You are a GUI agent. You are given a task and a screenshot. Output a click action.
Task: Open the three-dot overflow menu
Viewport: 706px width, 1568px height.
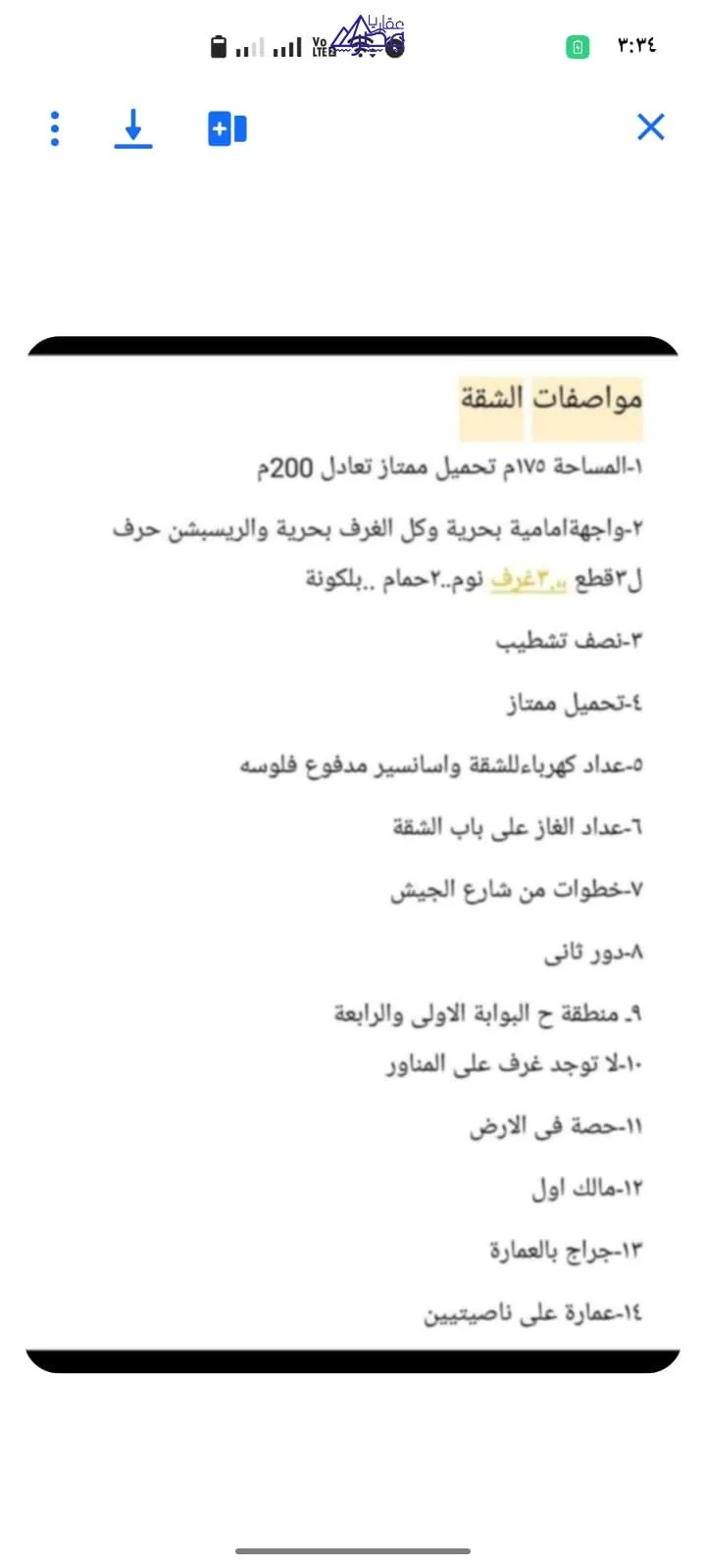[x=55, y=128]
